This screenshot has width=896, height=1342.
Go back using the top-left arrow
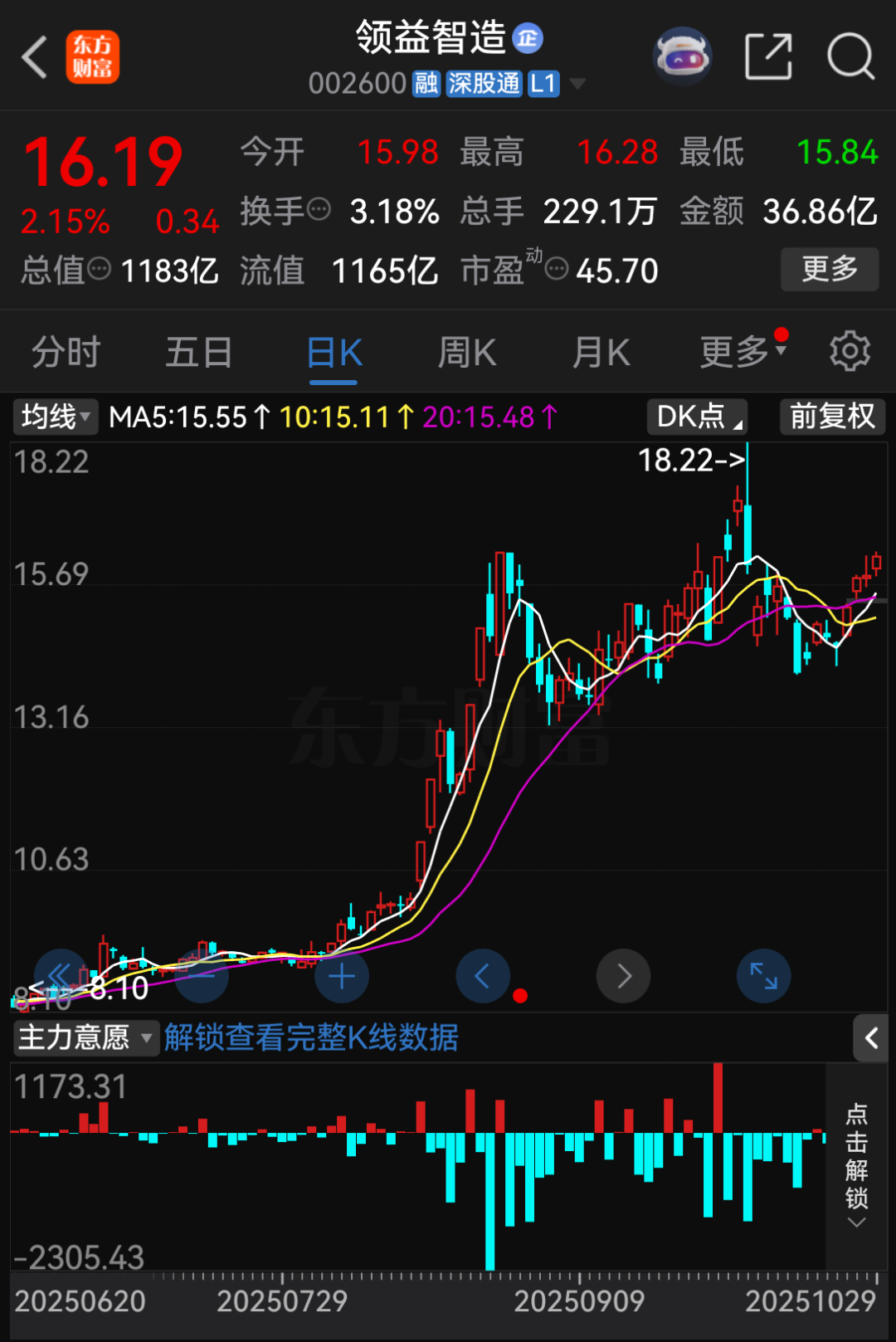35,57
